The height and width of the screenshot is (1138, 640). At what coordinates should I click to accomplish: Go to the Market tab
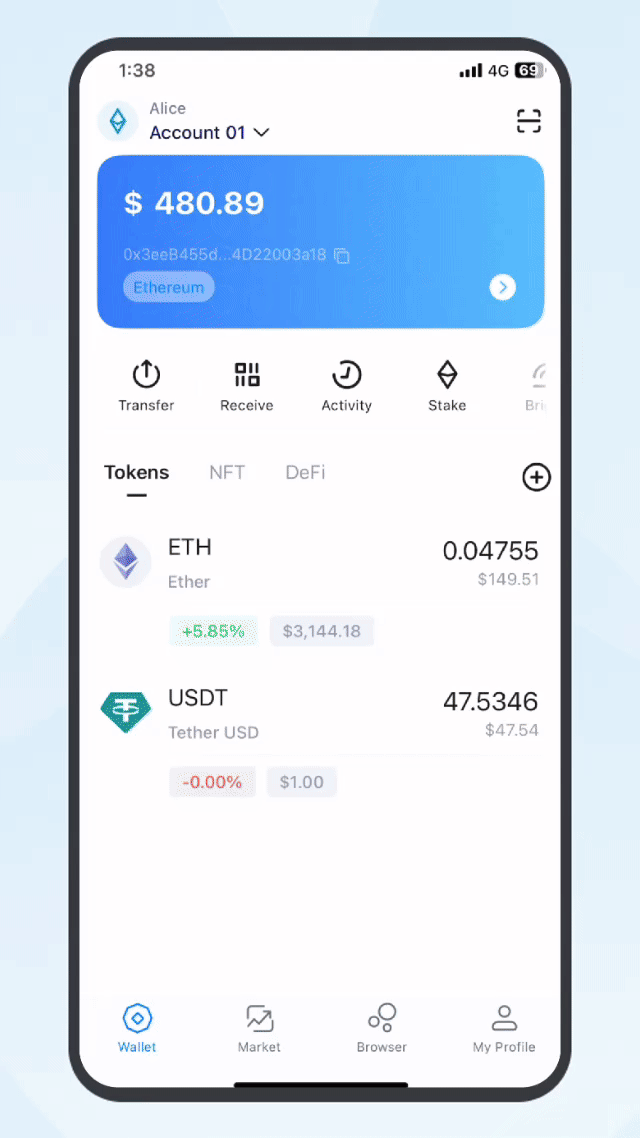coord(259,1029)
